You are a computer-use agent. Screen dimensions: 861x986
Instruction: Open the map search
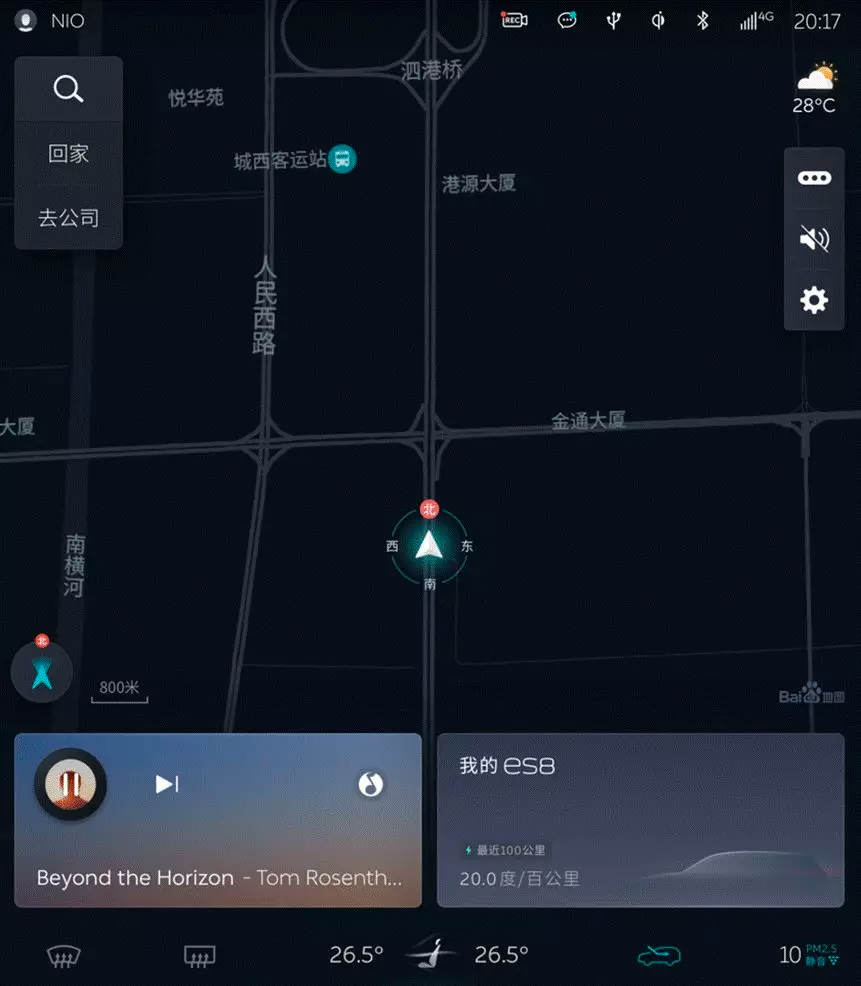68,90
